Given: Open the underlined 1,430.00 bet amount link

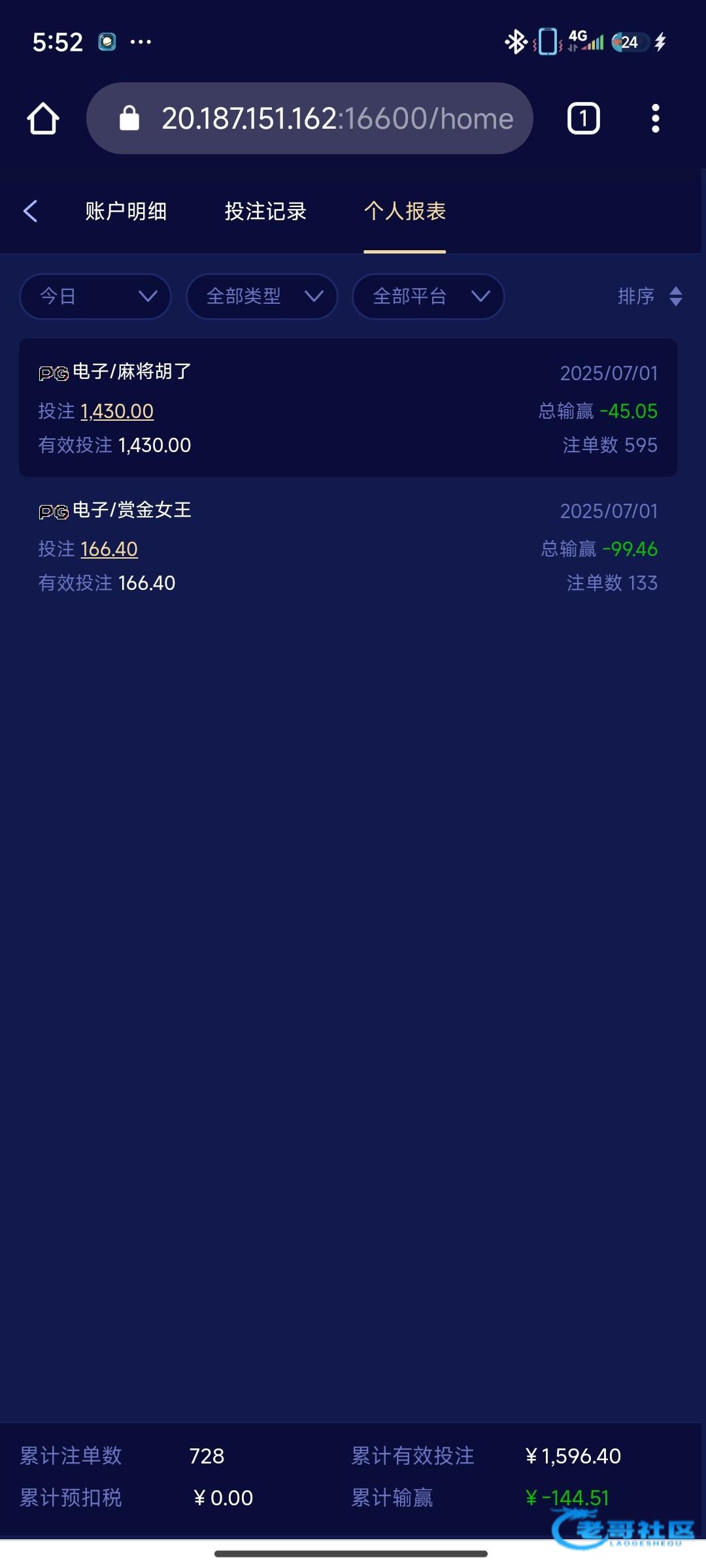Looking at the screenshot, I should [117, 411].
